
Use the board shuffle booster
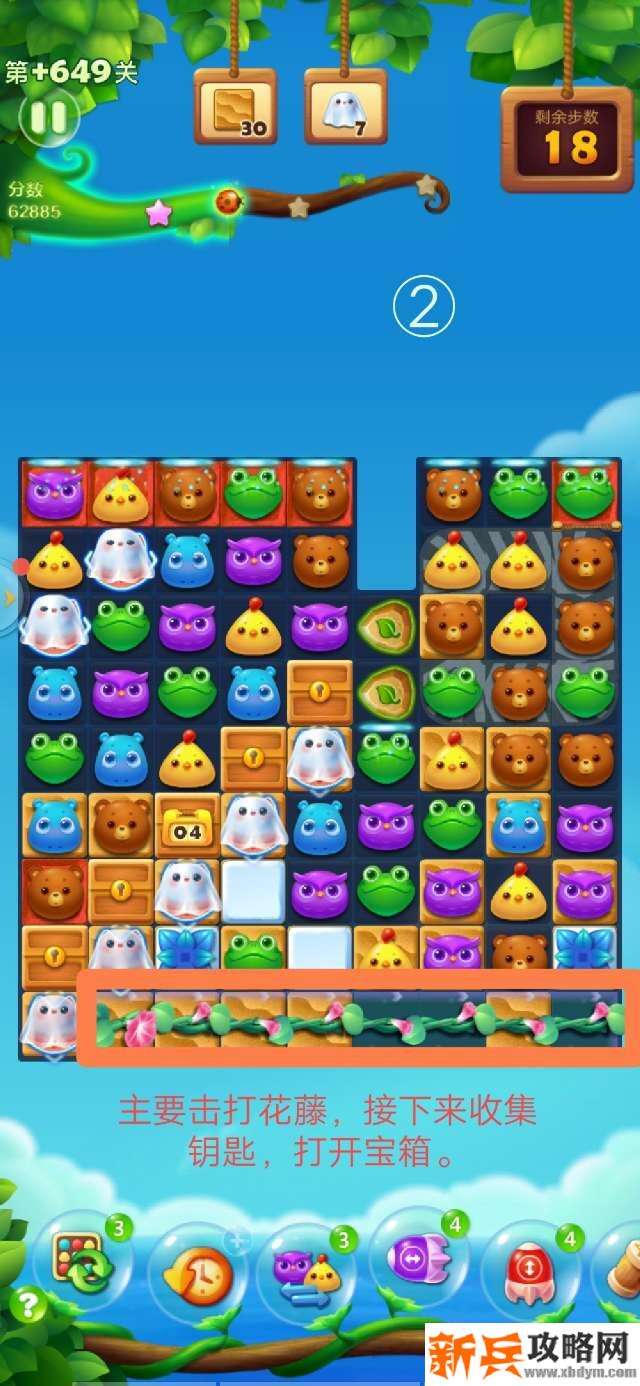82,1262
